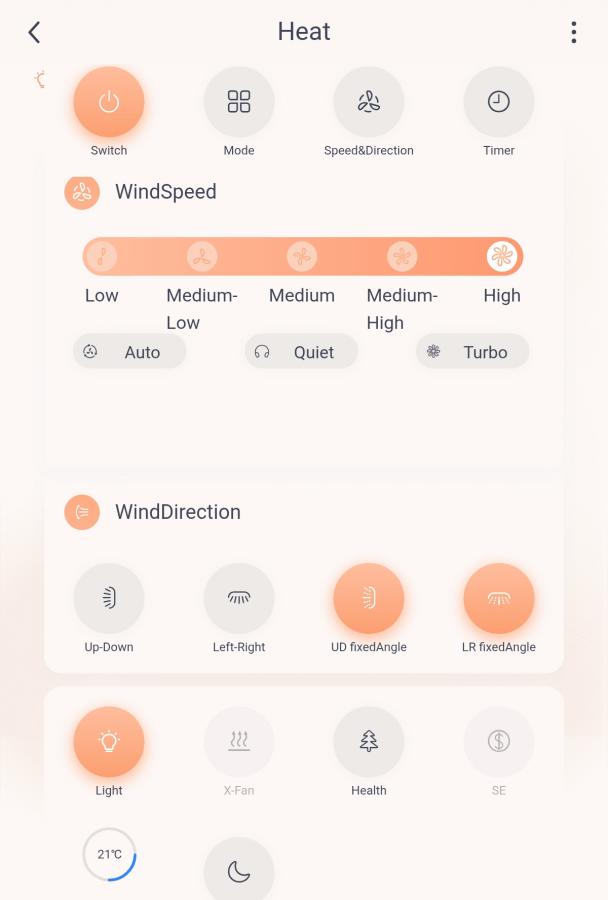Open the Timer option

click(499, 102)
